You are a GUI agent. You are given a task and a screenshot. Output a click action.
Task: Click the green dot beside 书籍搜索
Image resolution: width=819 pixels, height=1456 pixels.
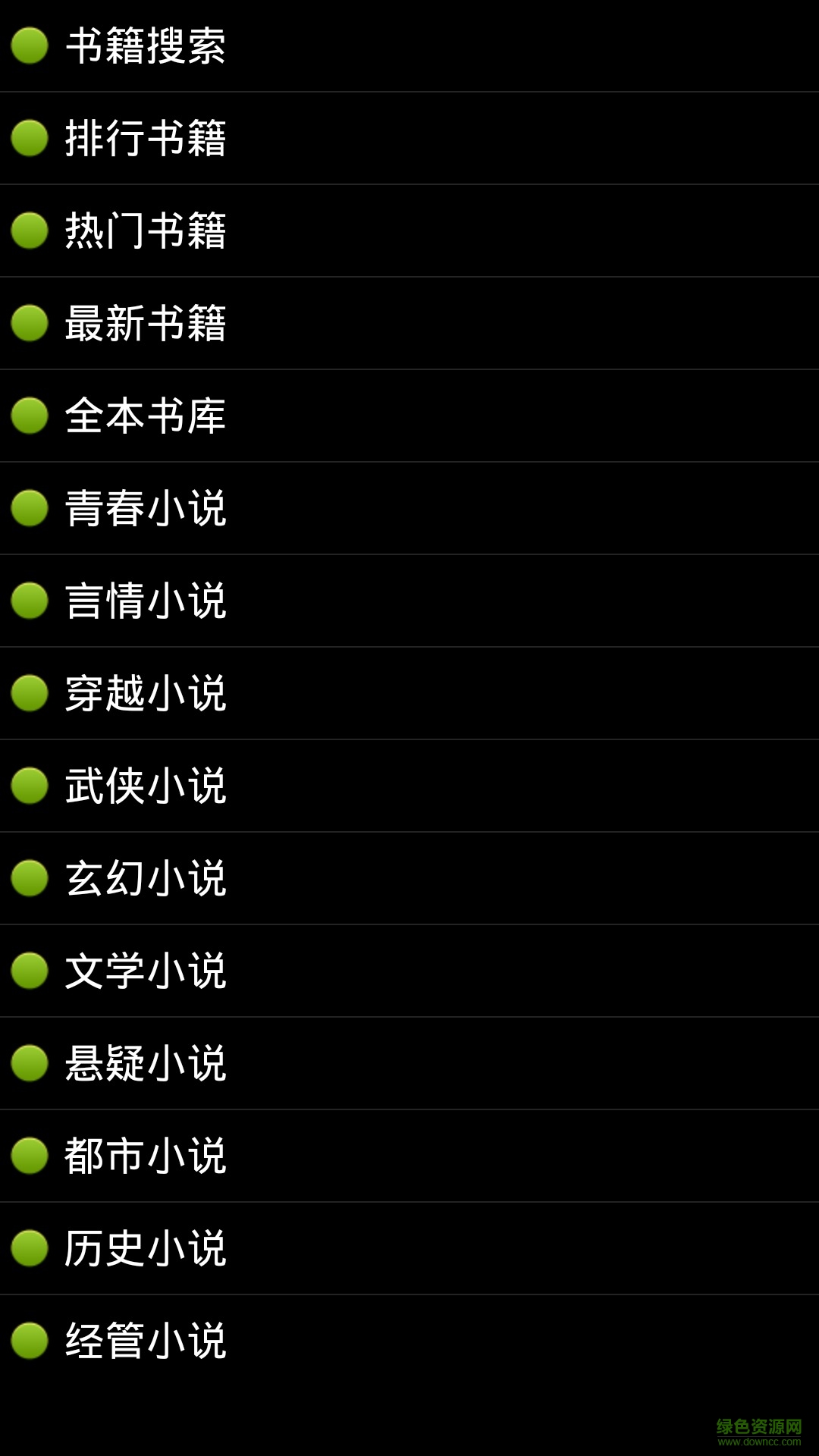[x=30, y=47]
